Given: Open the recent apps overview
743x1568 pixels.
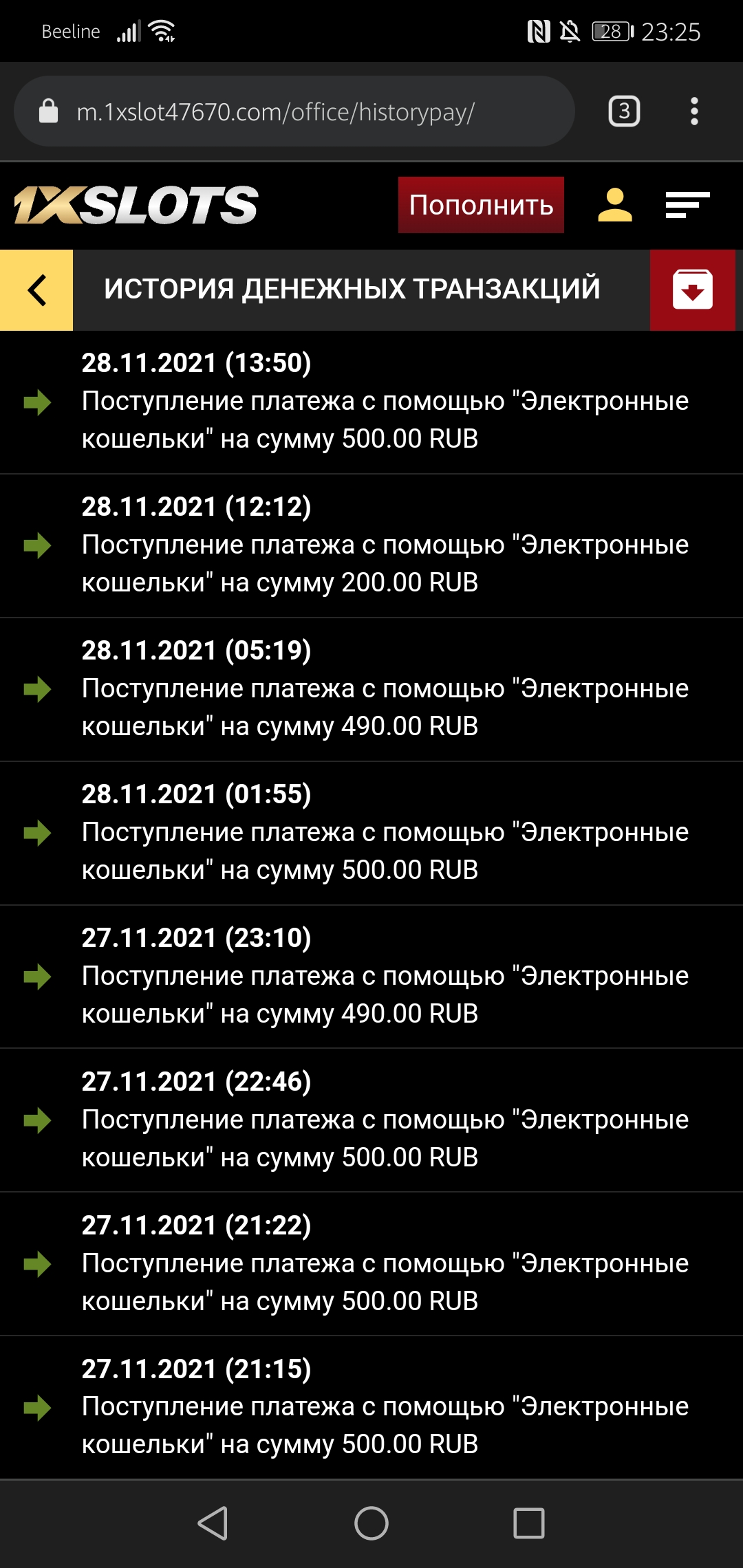Looking at the screenshot, I should click(x=529, y=1523).
